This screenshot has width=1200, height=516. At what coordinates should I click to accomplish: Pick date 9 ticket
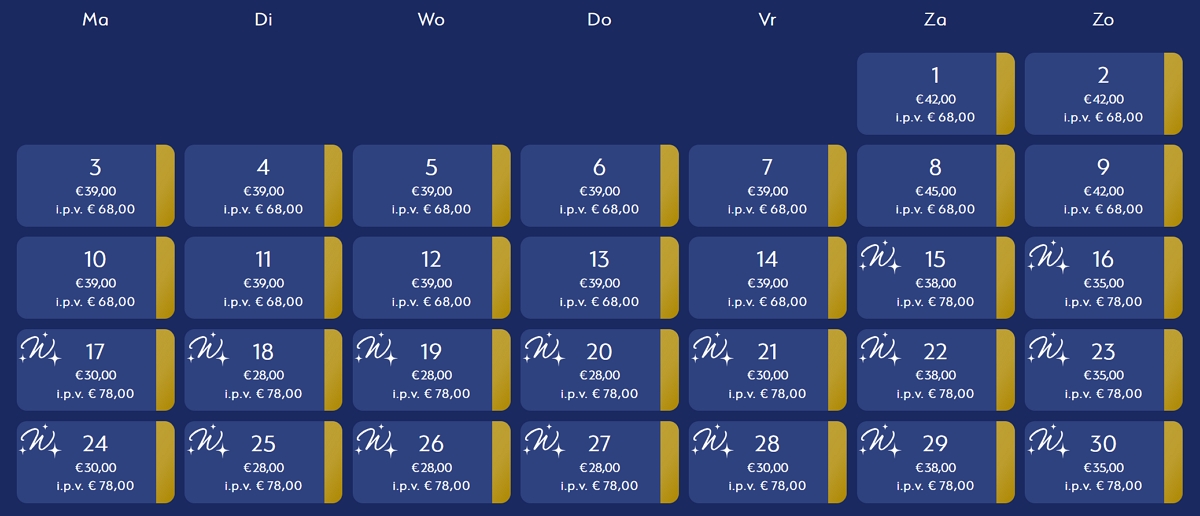pos(1103,186)
